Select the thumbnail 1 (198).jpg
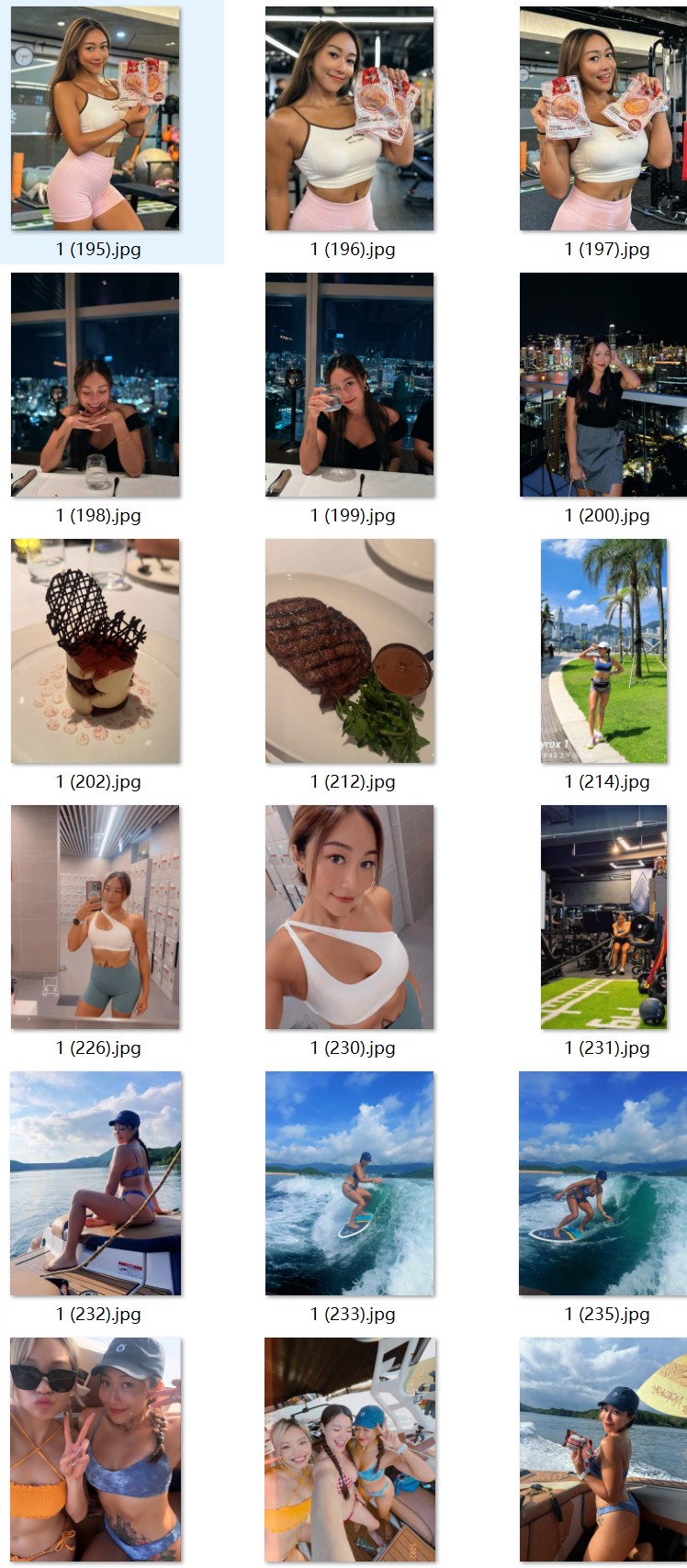The height and width of the screenshot is (1568, 687). coord(96,385)
